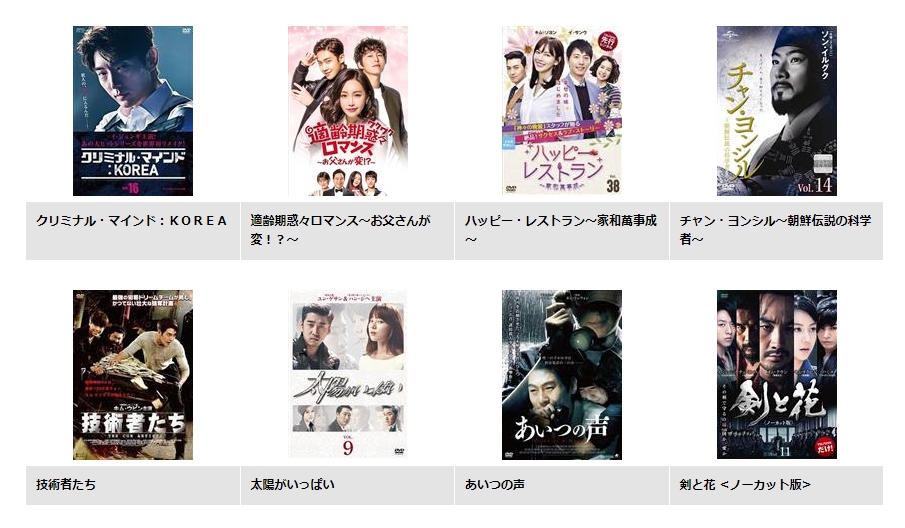Tap the 技術者たち movie tile
The height and width of the screenshot is (528, 905).
coord(133,375)
